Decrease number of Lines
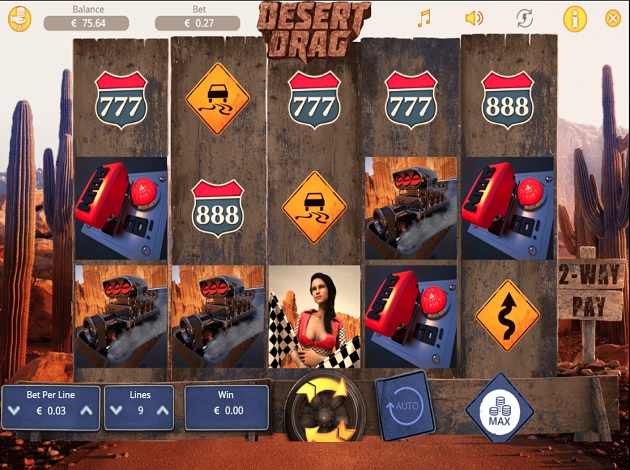This screenshot has width=630, height=470. (114, 412)
